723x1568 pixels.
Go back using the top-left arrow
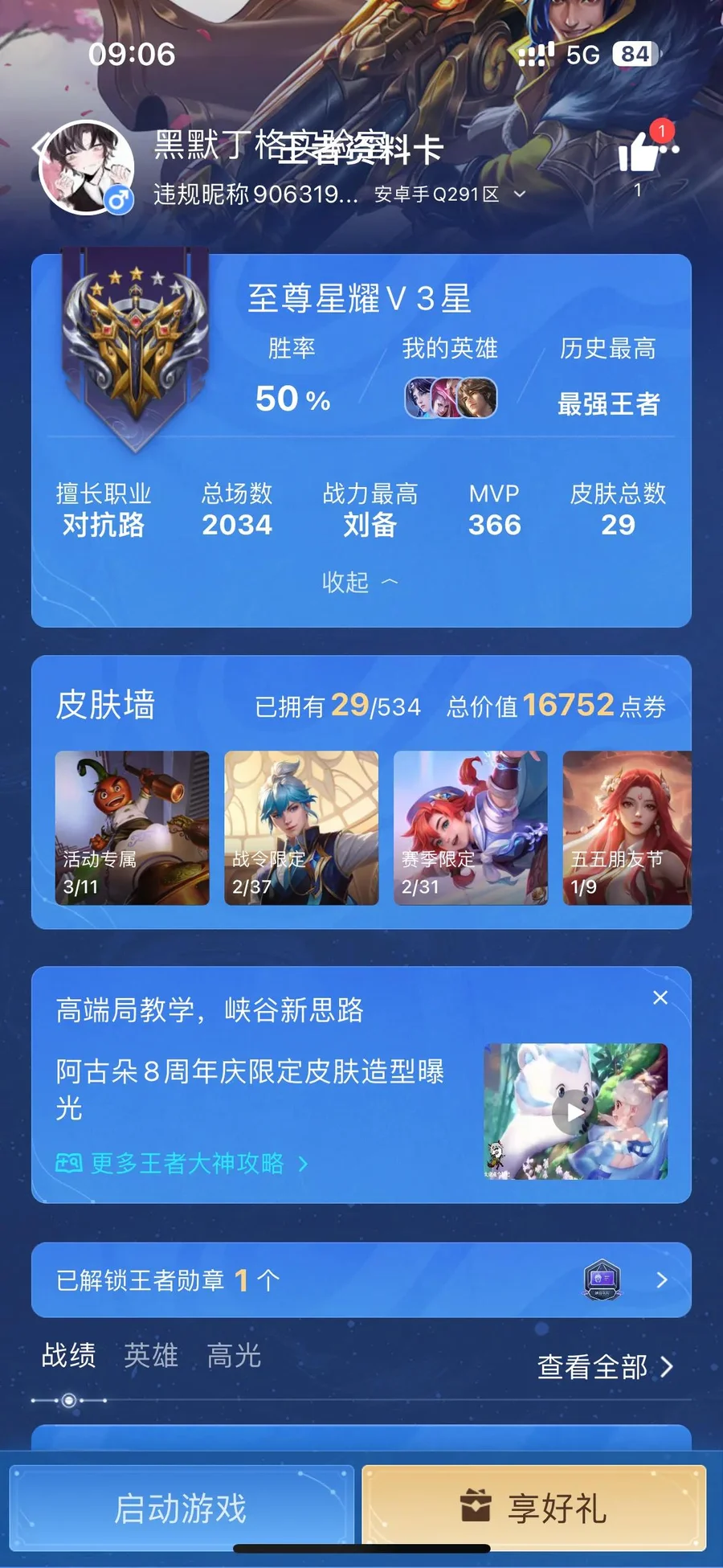(x=39, y=147)
